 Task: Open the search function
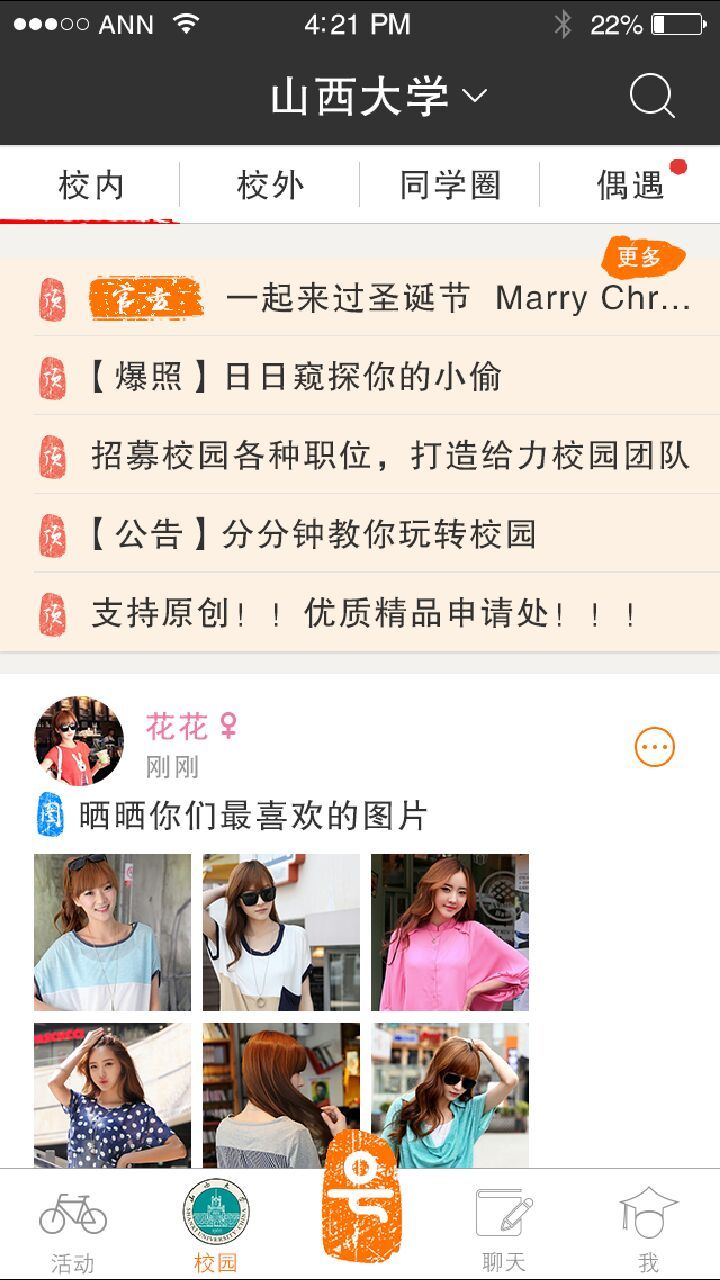(x=651, y=94)
